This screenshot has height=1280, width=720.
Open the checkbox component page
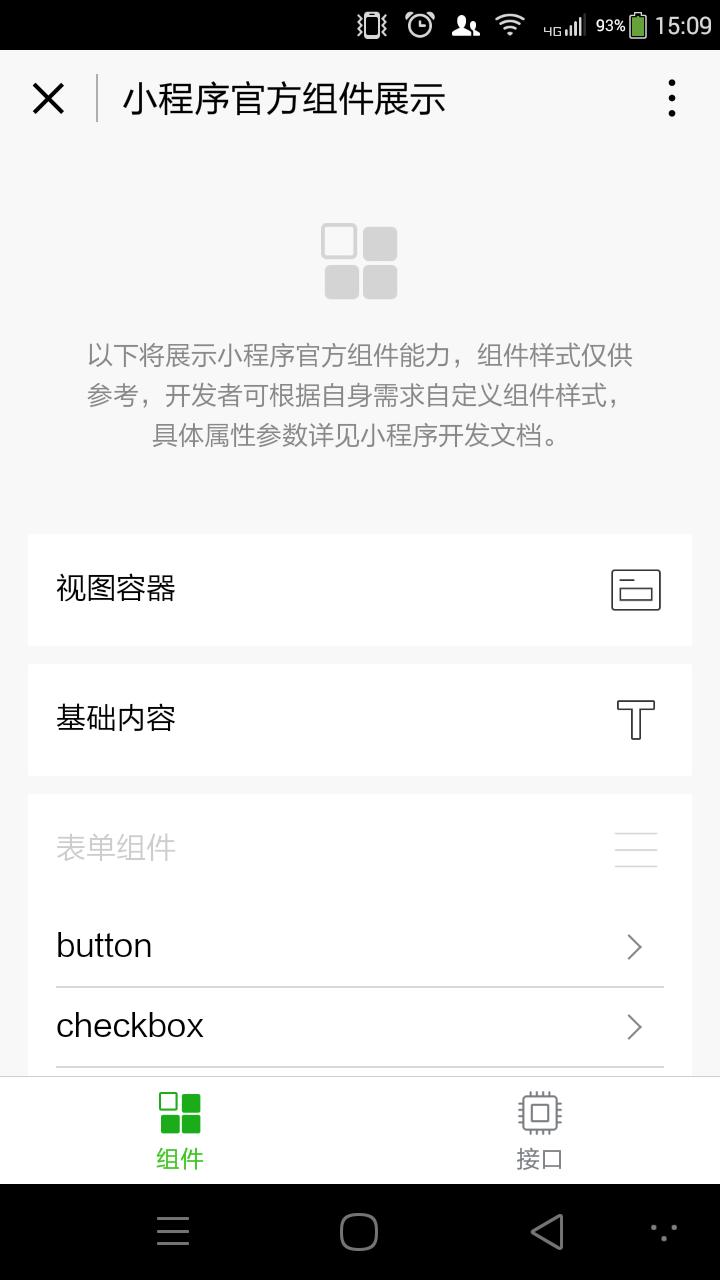pos(359,1026)
